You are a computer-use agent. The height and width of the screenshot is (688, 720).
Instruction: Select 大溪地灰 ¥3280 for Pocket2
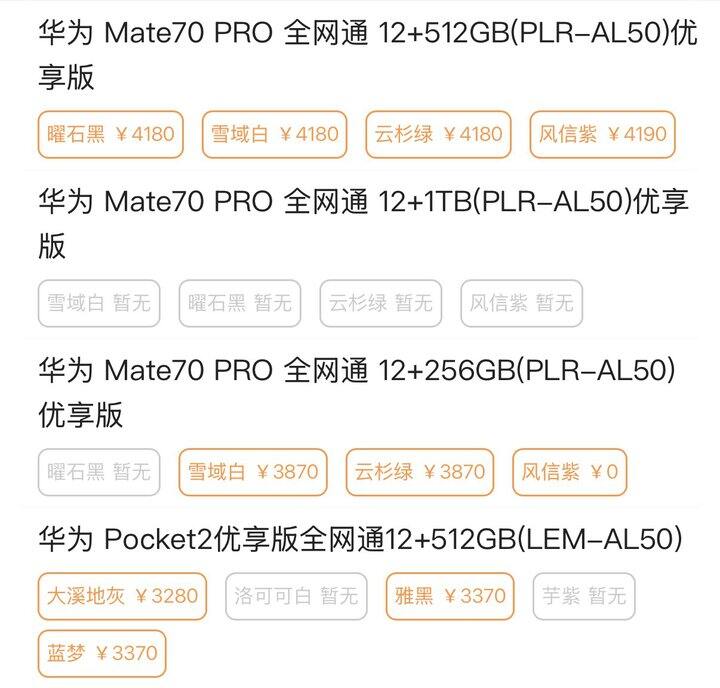tap(122, 597)
